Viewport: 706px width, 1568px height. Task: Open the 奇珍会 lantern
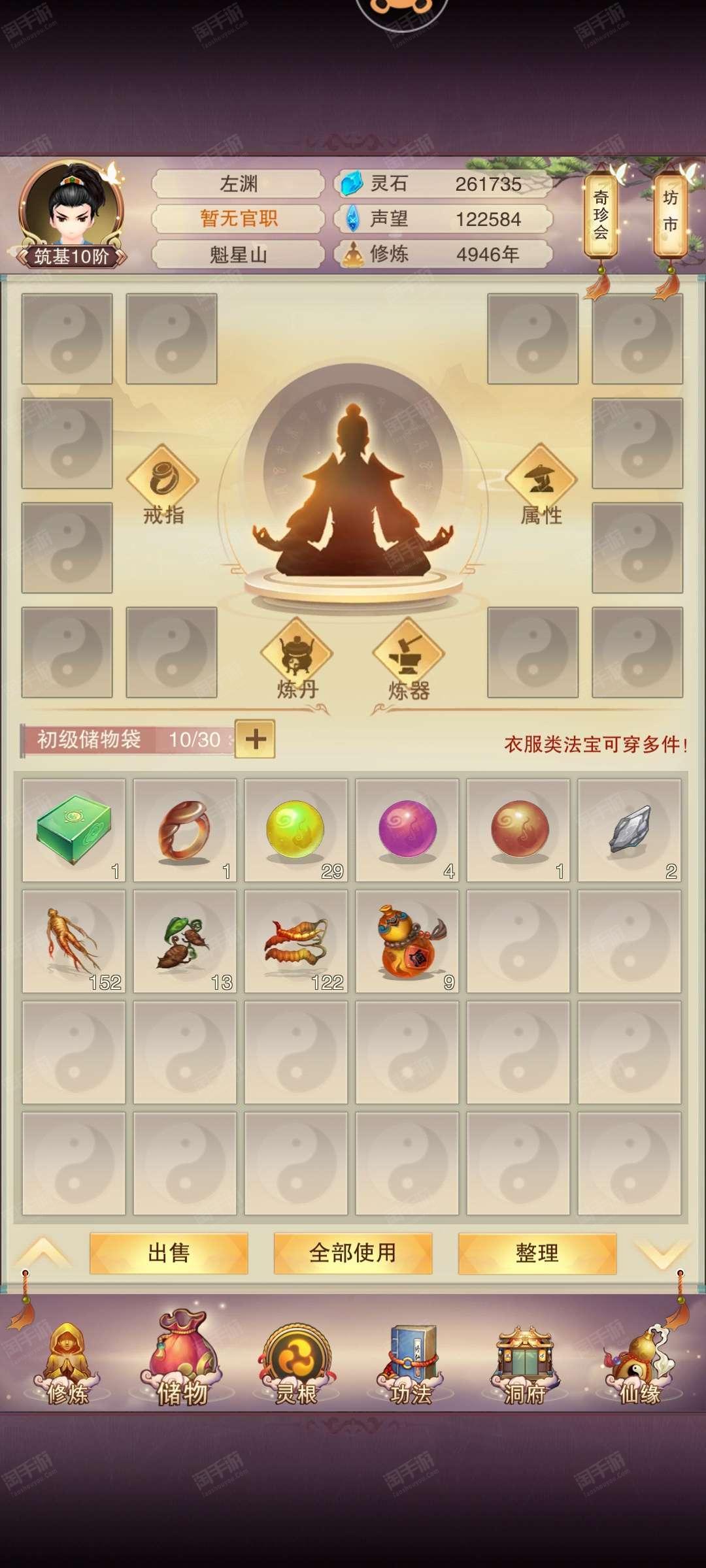601,216
